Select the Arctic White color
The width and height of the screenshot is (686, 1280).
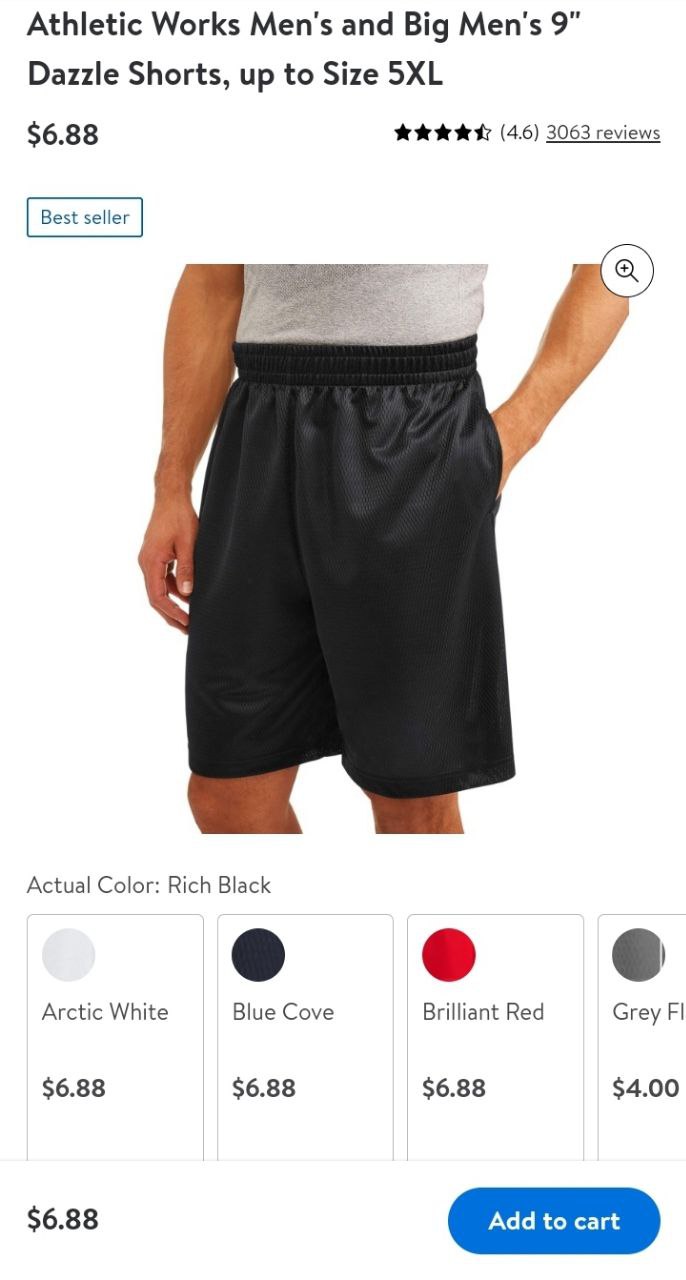[115, 1037]
